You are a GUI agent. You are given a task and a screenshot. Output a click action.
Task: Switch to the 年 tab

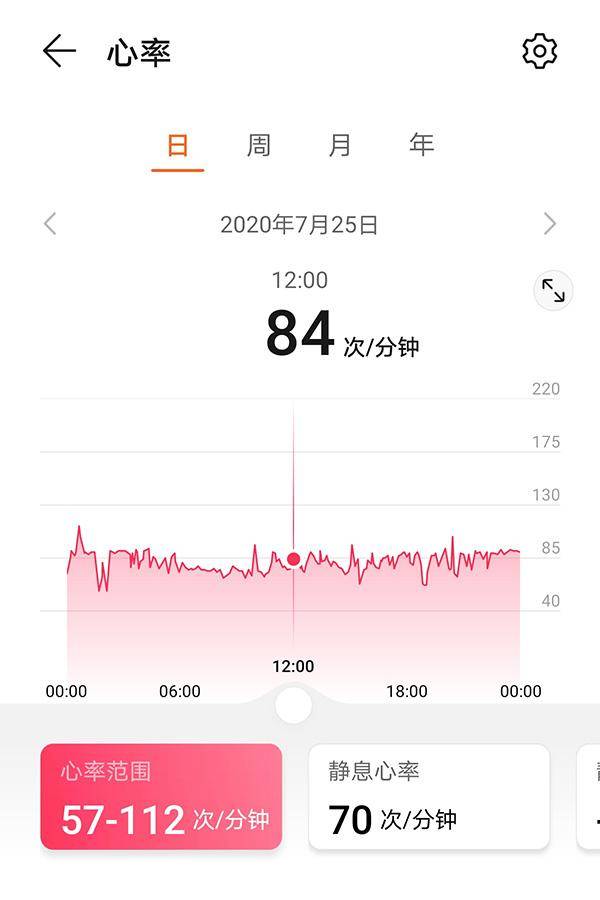pos(421,145)
